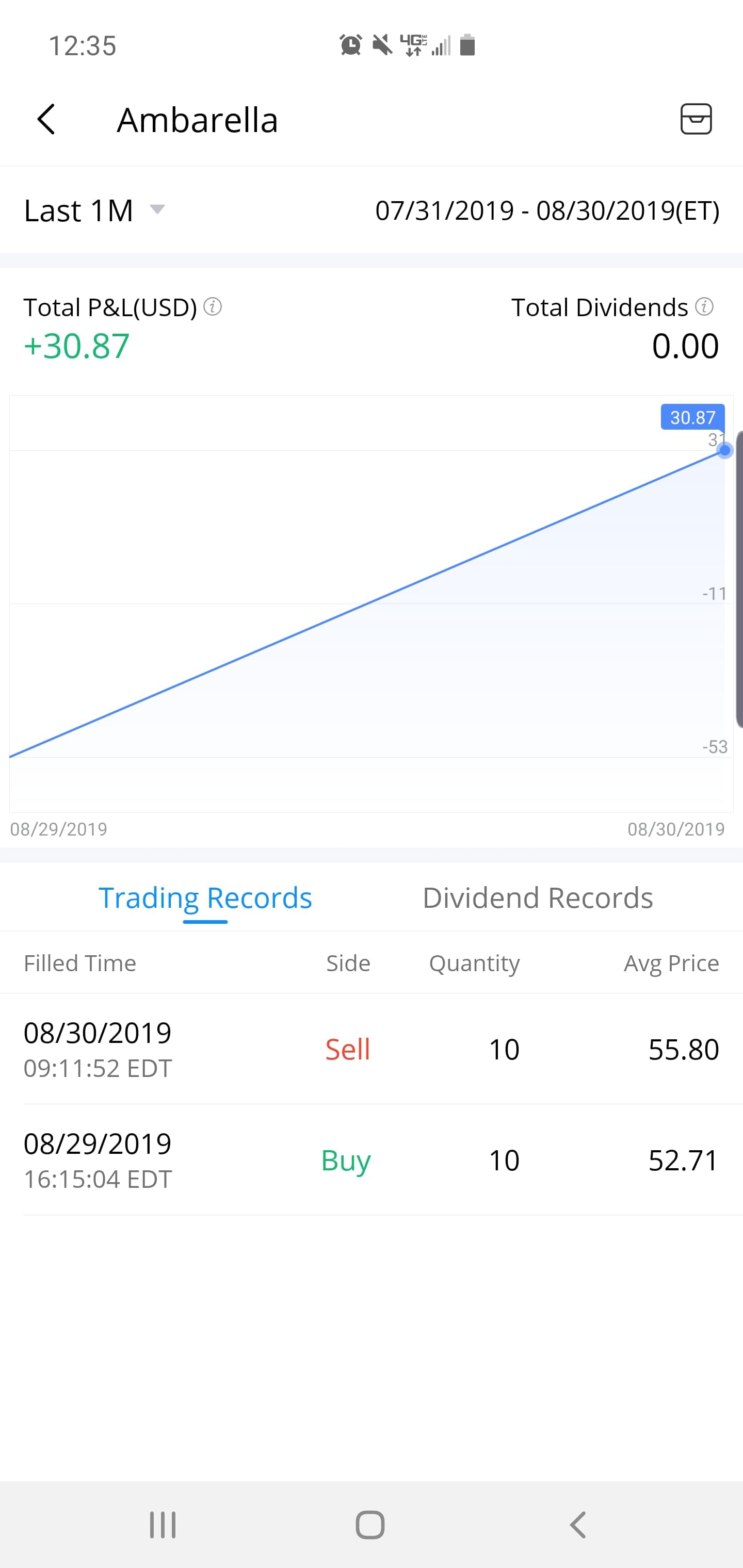Switch to the Trading Records tab
The width and height of the screenshot is (743, 1568).
[205, 899]
